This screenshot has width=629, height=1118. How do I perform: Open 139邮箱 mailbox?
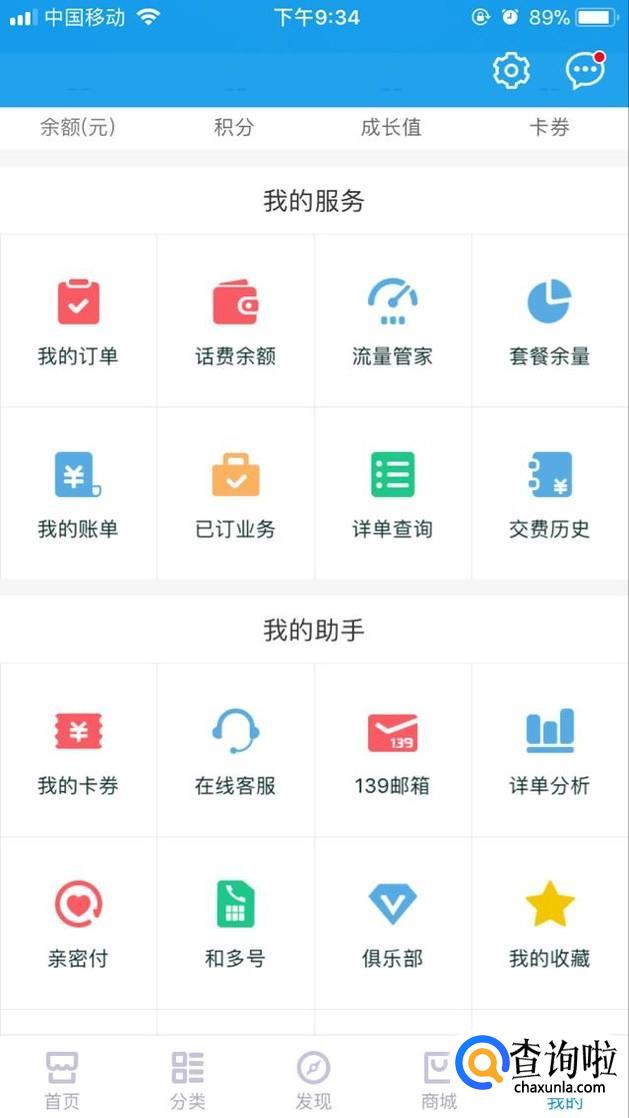[x=392, y=750]
